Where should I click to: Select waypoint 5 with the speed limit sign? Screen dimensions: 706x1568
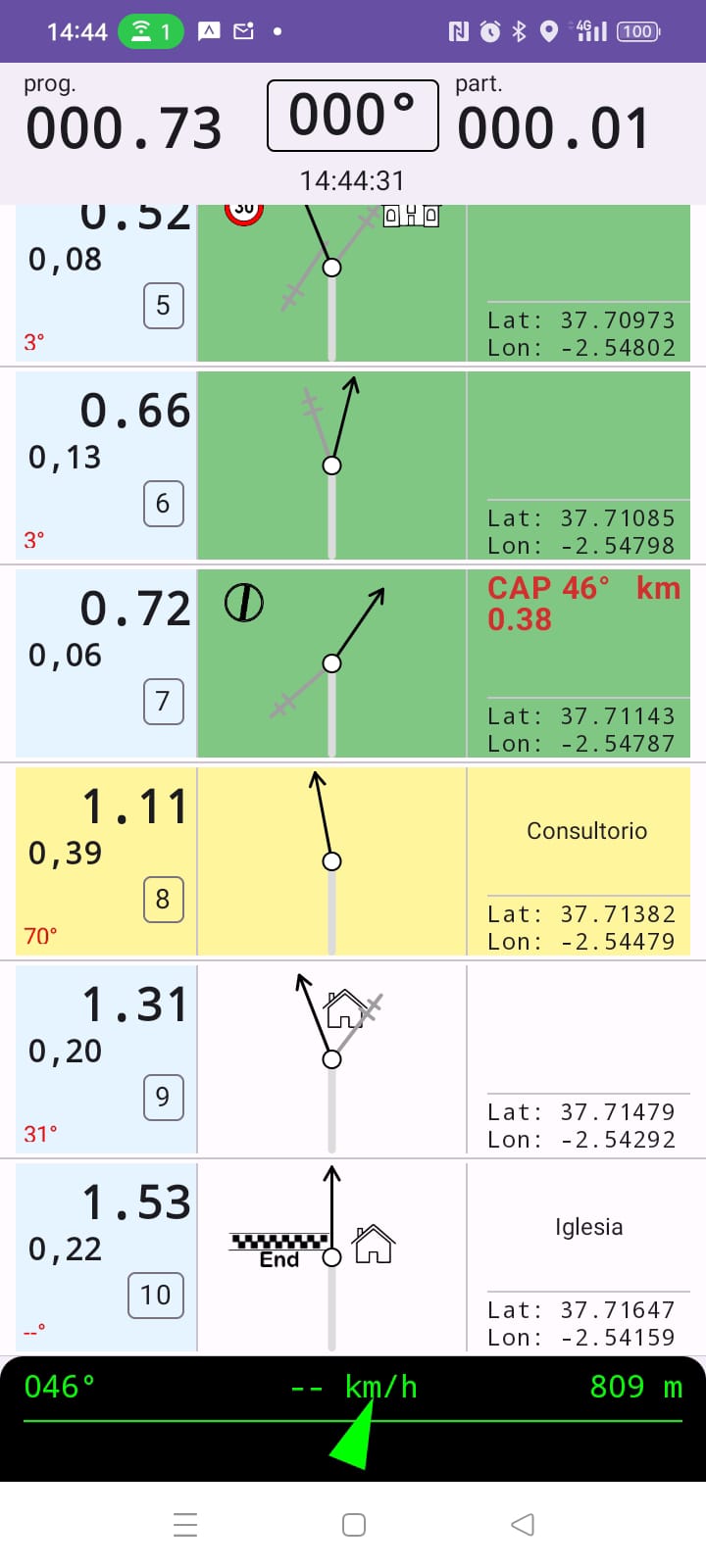click(353, 284)
